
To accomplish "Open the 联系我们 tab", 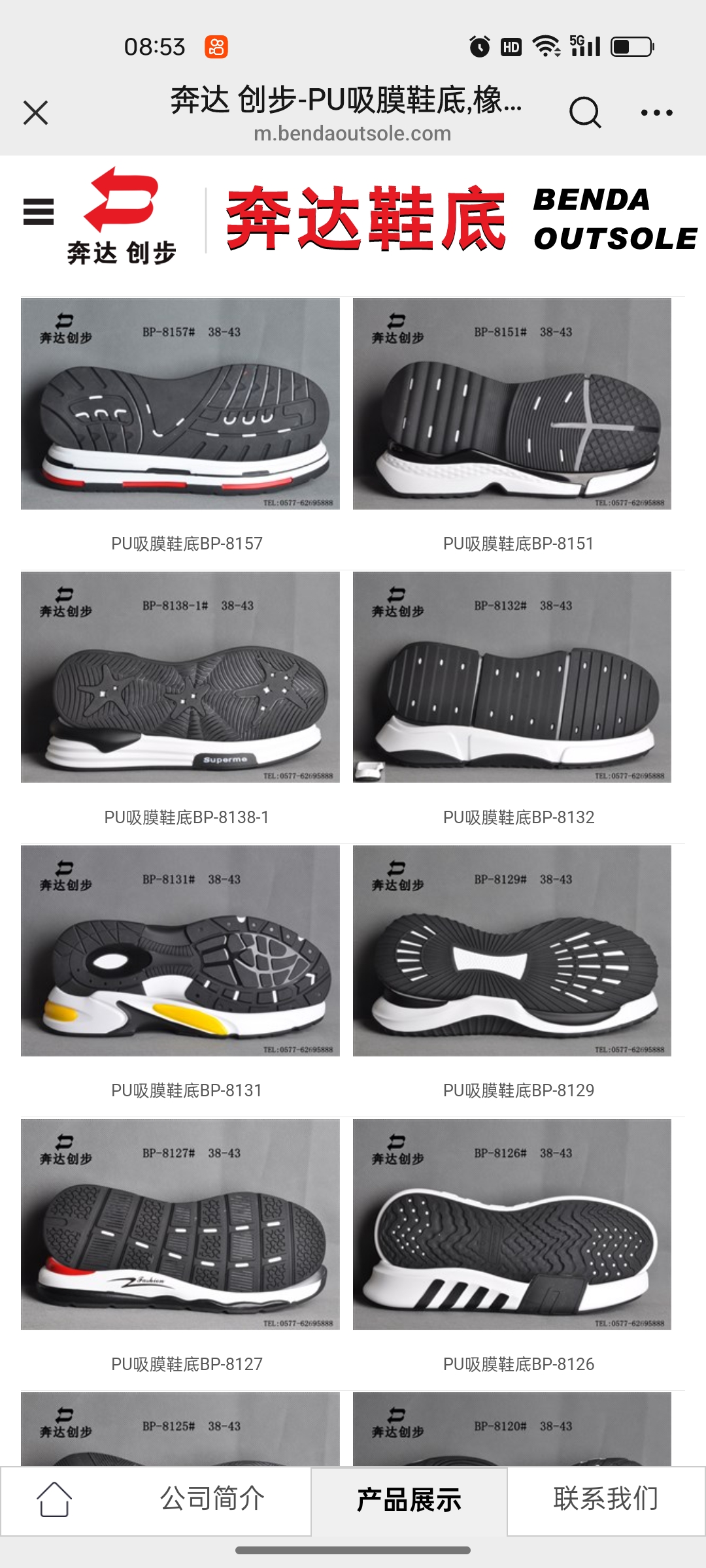I will pos(606,1499).
